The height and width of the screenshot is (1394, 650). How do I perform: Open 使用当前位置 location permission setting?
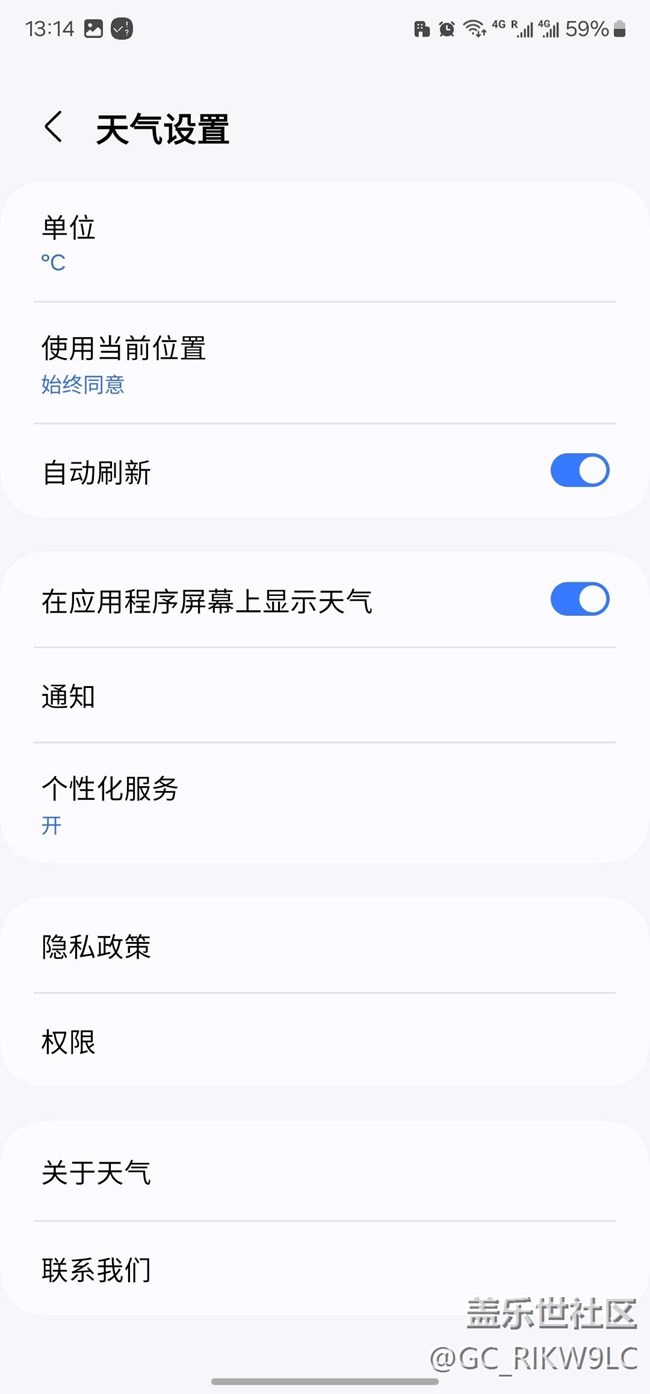325,363
